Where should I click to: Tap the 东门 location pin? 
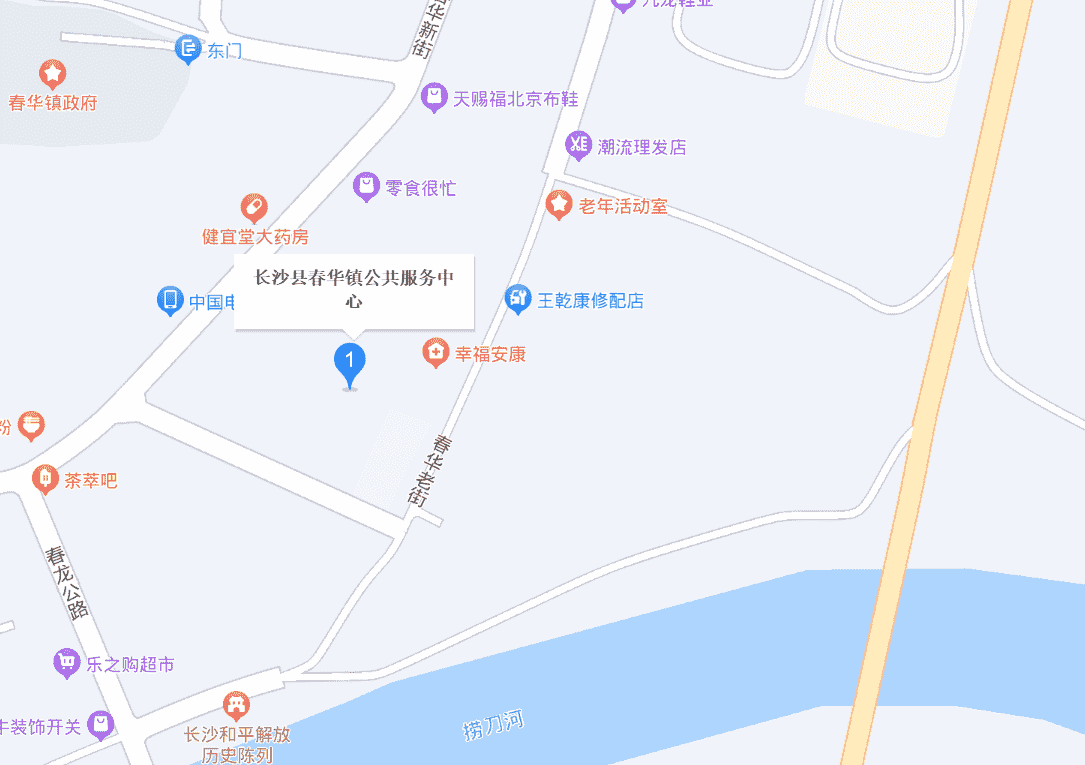pos(187,48)
